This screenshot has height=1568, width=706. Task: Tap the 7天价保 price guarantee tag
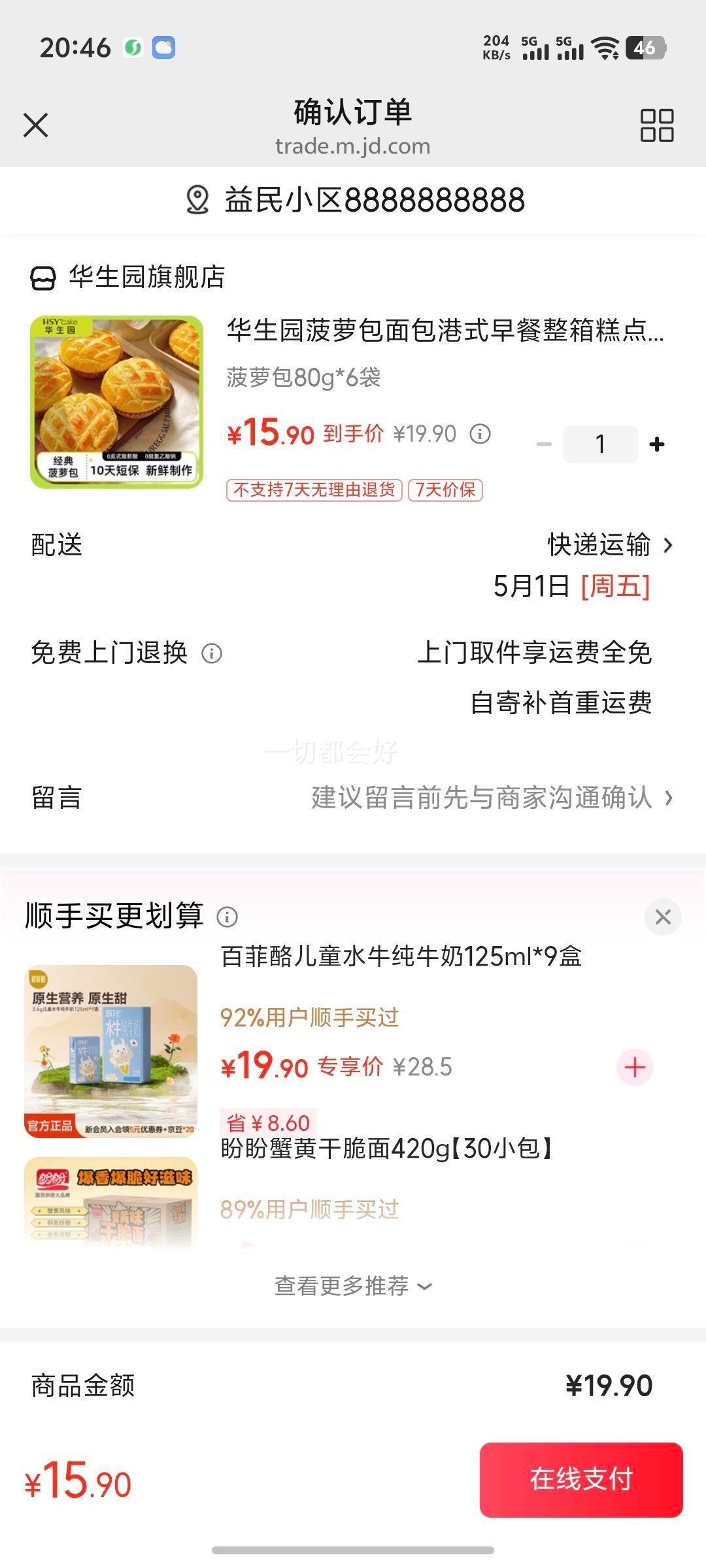coord(446,491)
